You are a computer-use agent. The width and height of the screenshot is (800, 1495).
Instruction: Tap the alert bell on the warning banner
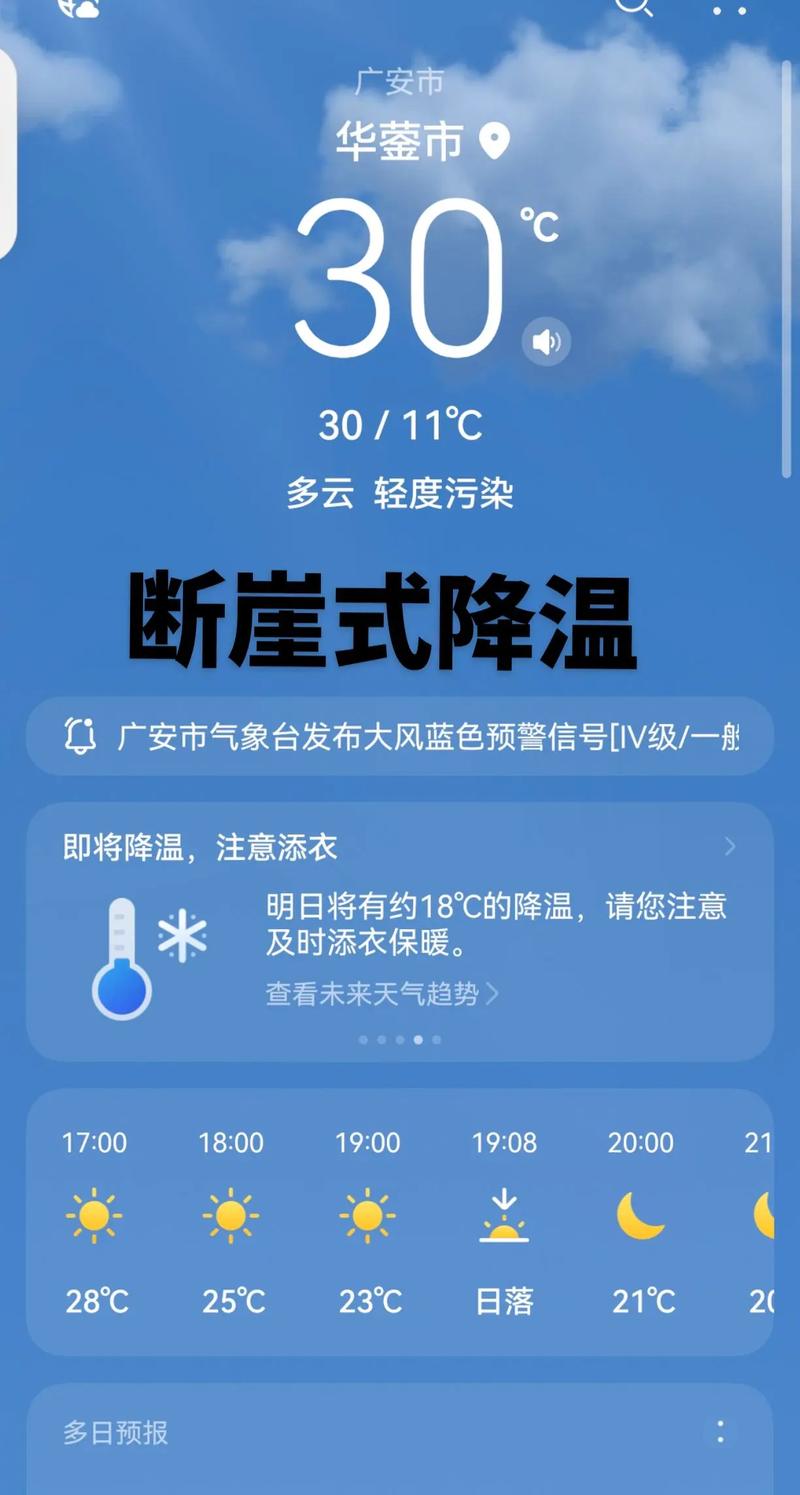point(82,738)
